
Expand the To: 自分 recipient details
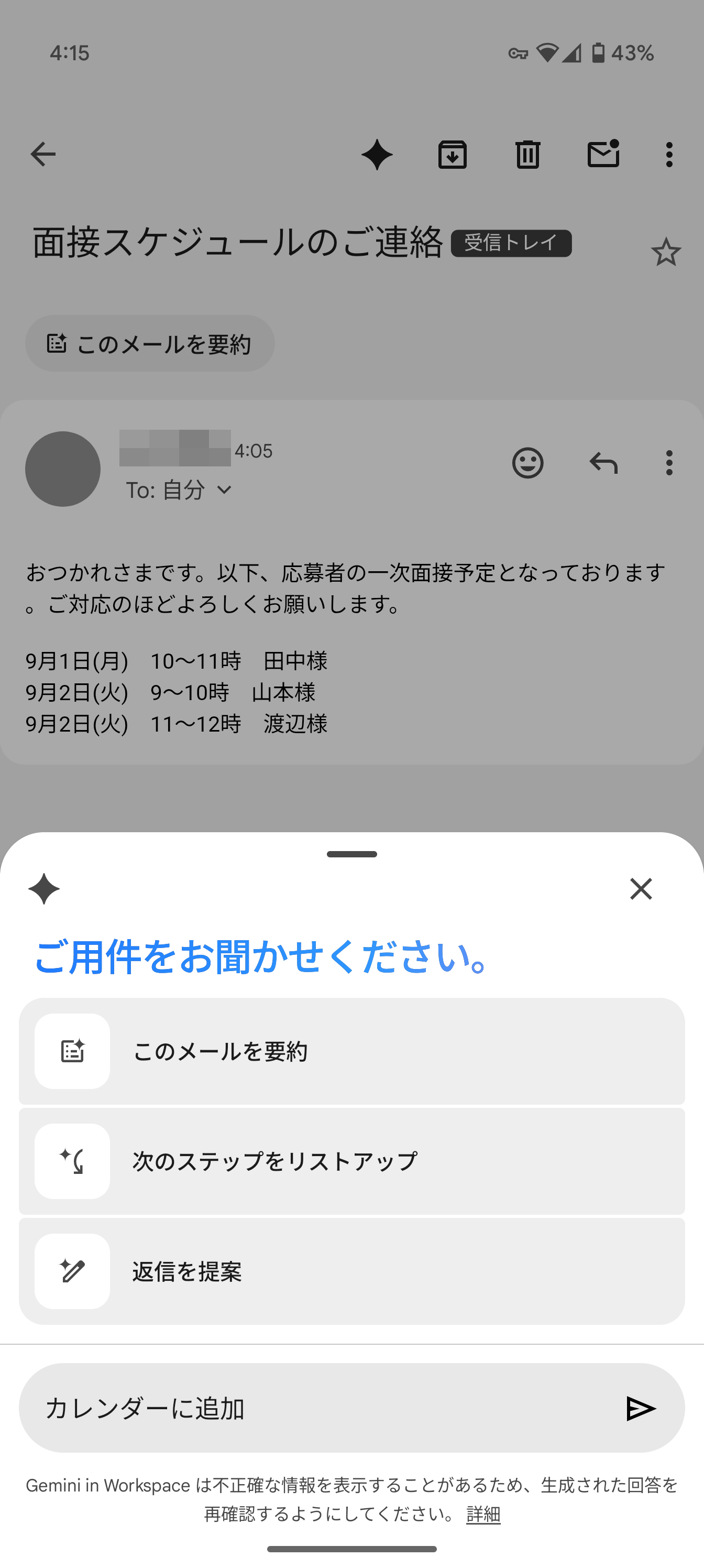(178, 489)
